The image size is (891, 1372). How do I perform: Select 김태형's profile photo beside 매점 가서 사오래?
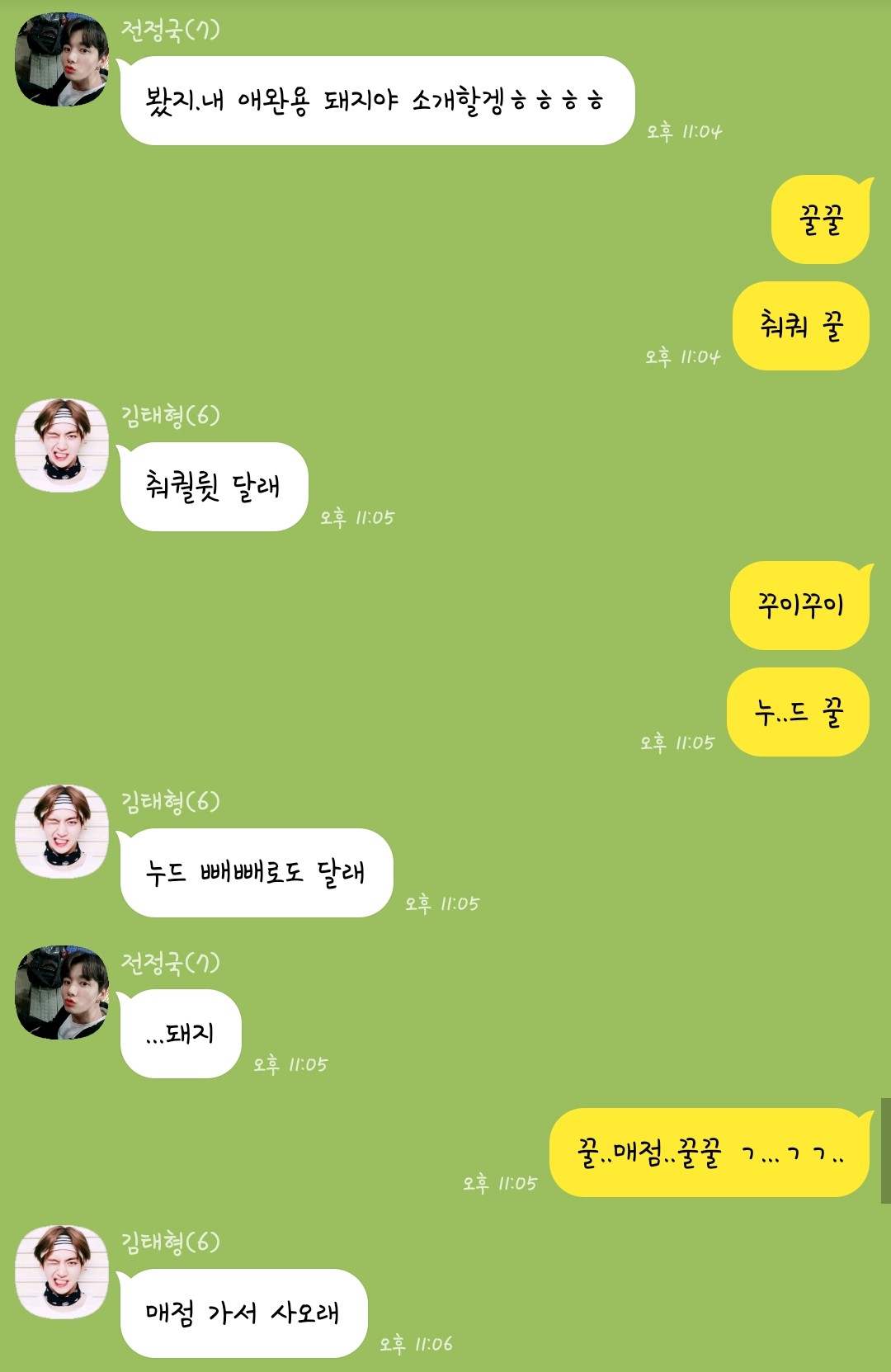pyautogui.click(x=62, y=1271)
